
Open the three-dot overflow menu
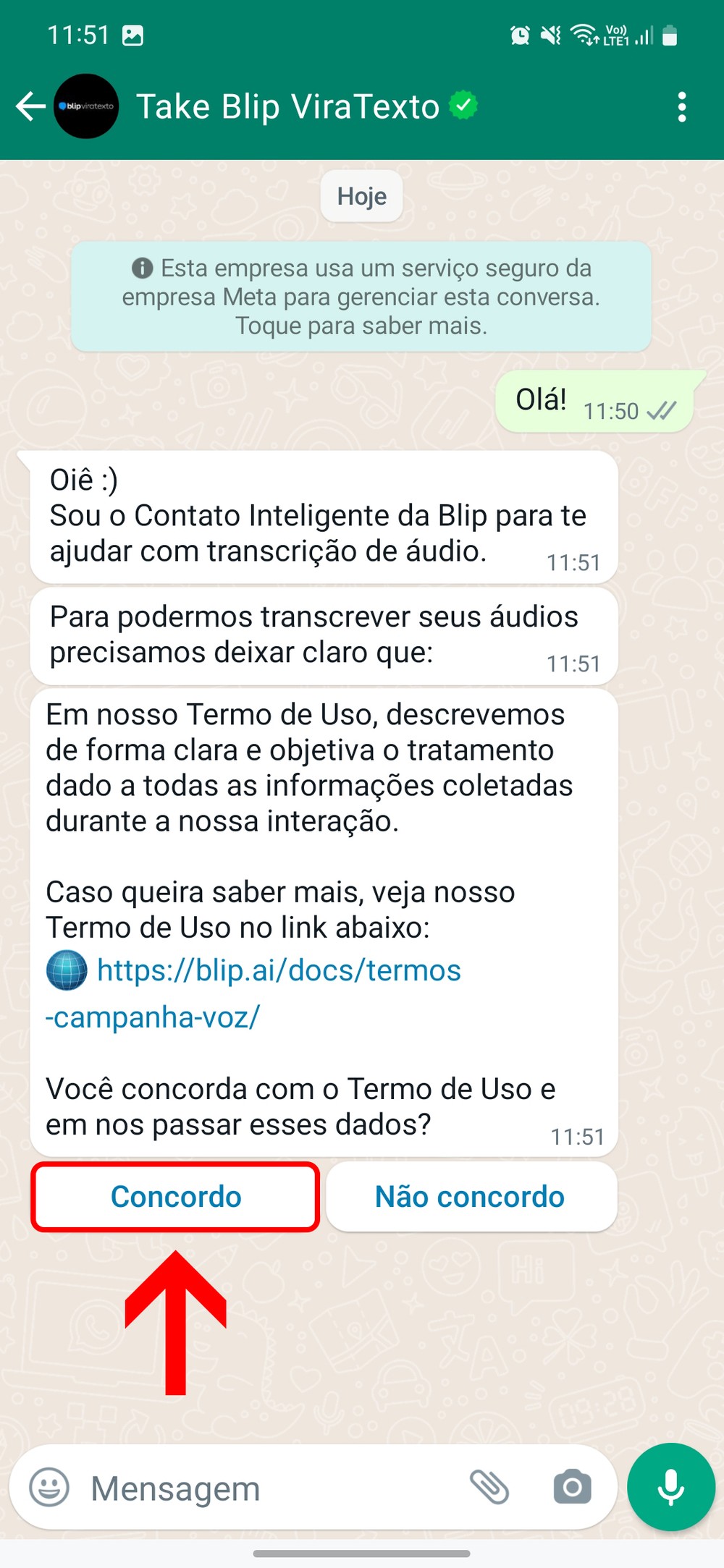pyautogui.click(x=681, y=107)
